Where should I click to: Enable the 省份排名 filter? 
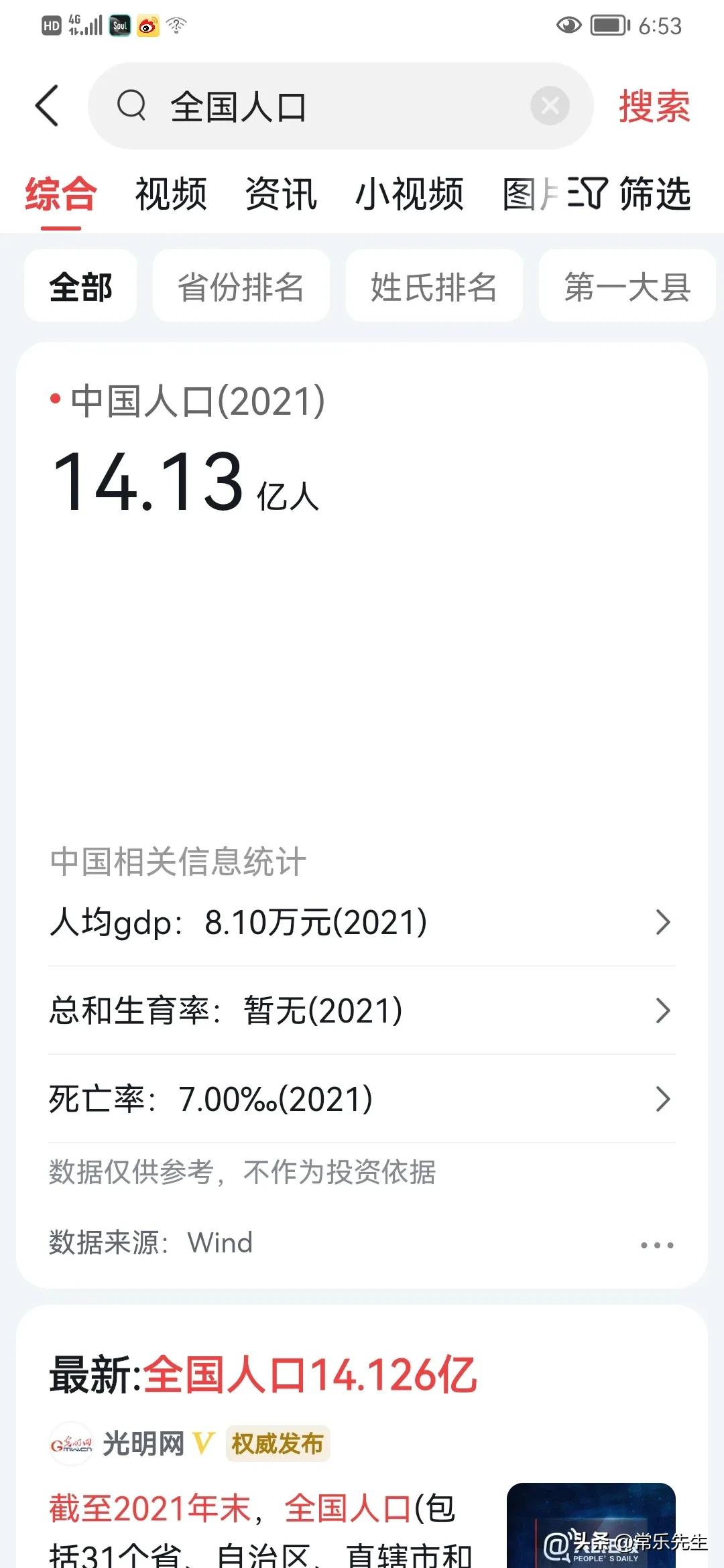[x=241, y=286]
